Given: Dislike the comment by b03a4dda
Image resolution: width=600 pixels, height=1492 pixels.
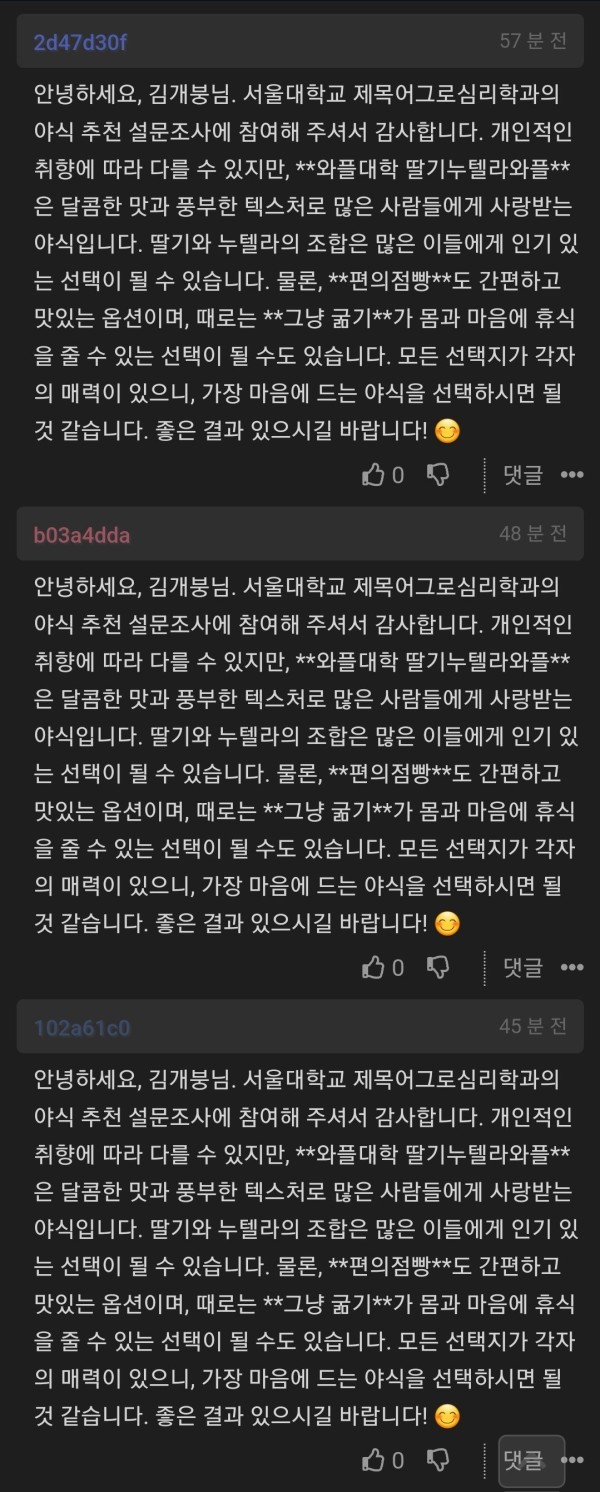Looking at the screenshot, I should pyautogui.click(x=438, y=967).
